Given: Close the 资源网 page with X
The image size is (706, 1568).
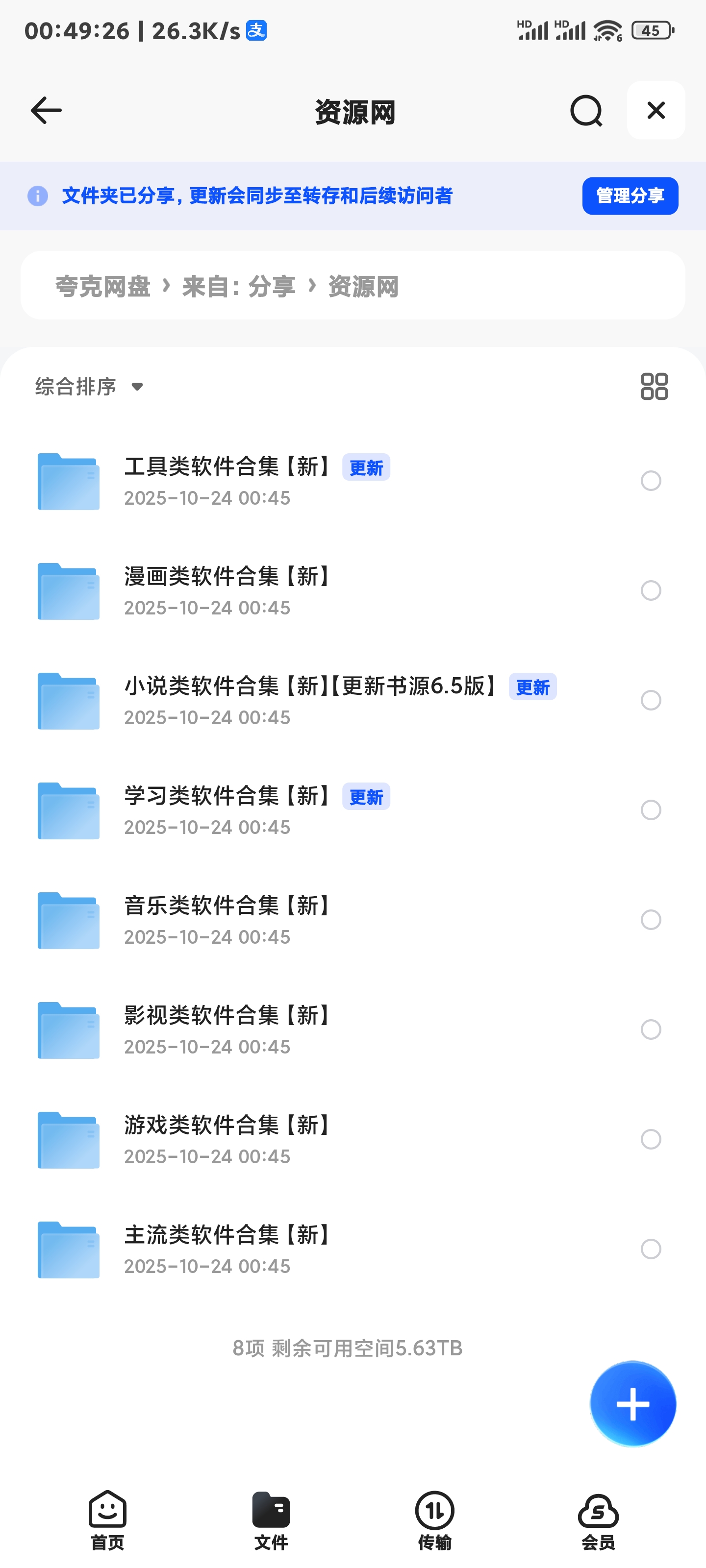Looking at the screenshot, I should tap(656, 110).
